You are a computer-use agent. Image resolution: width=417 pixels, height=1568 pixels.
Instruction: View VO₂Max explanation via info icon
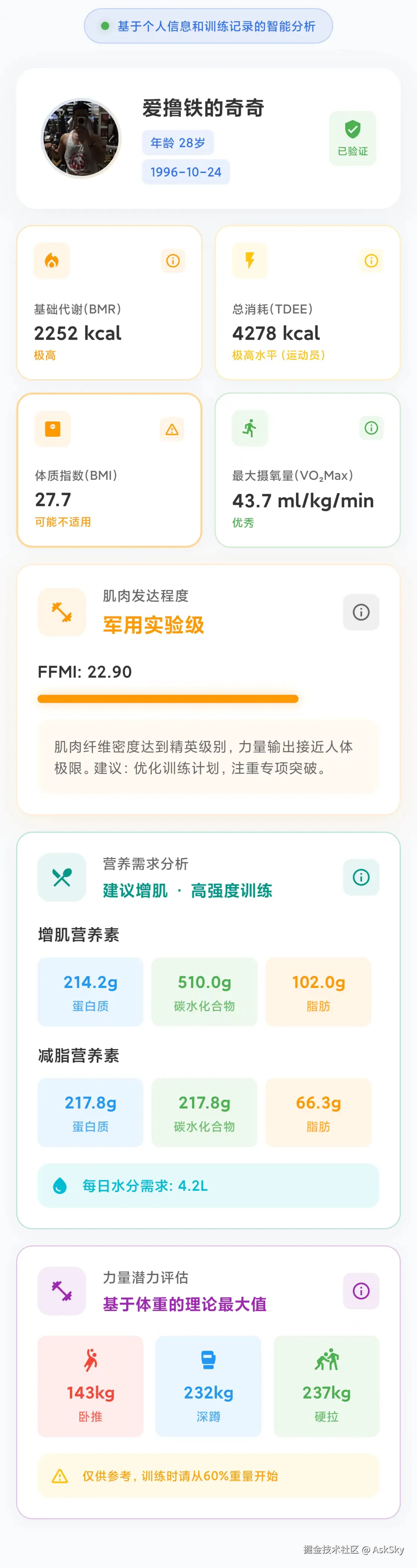(x=371, y=428)
